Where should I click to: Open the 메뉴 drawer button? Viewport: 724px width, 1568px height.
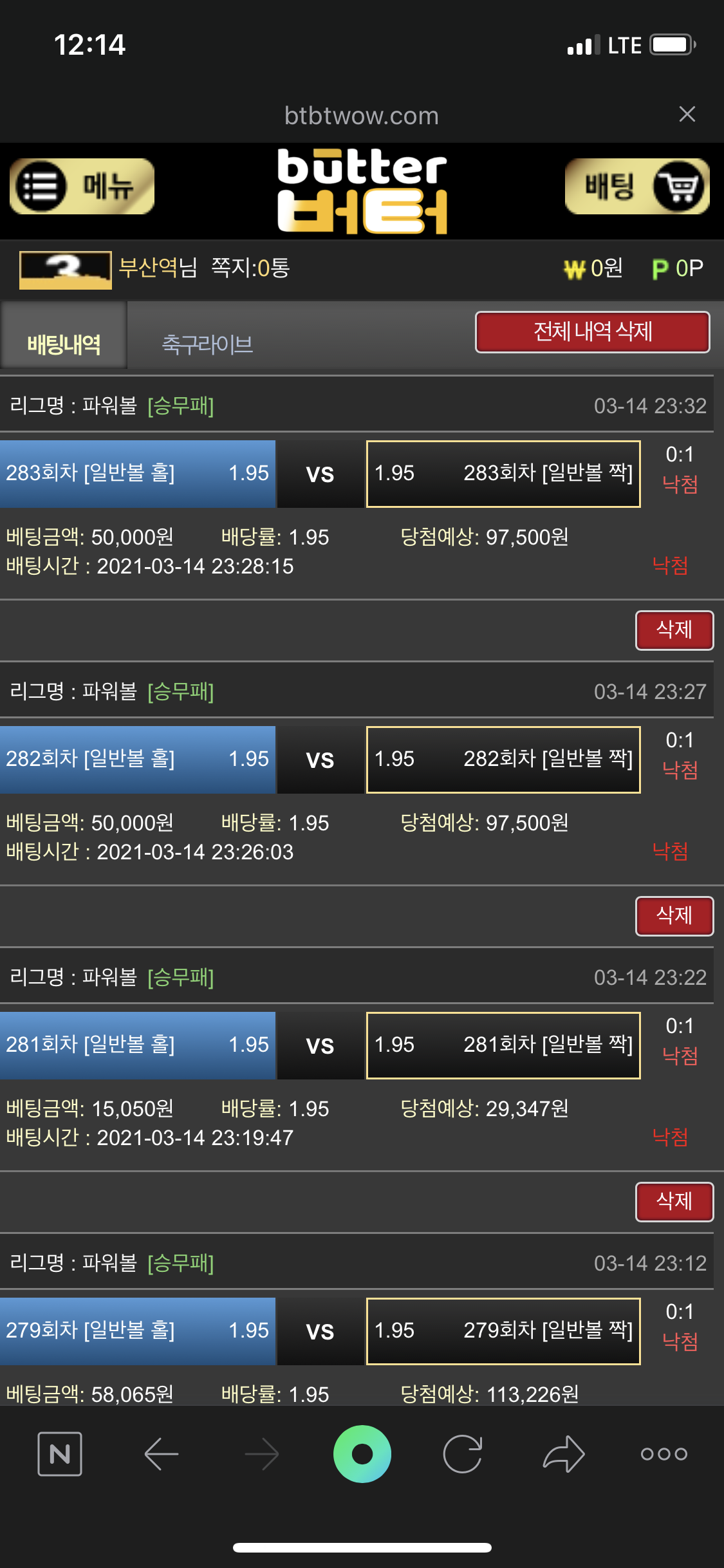pyautogui.click(x=82, y=186)
